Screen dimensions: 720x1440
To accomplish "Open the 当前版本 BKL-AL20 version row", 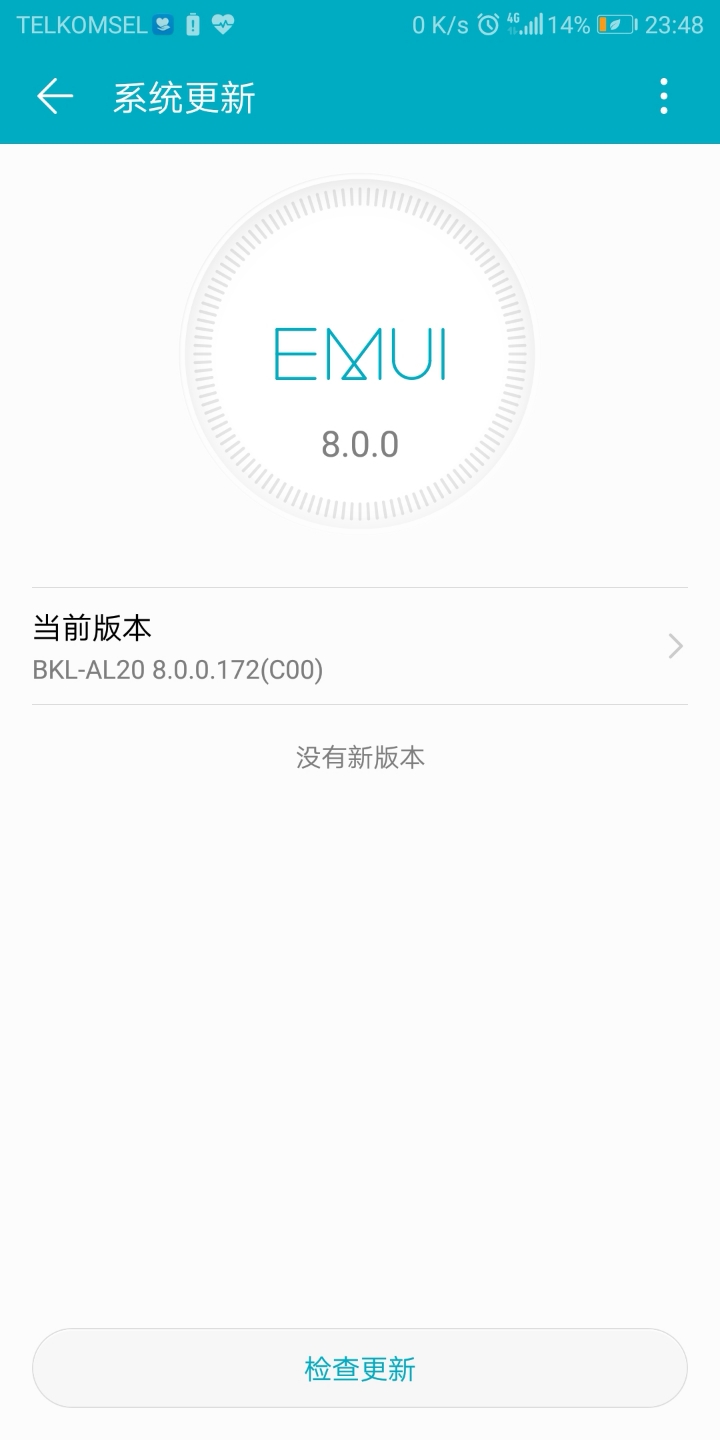I will coord(360,647).
